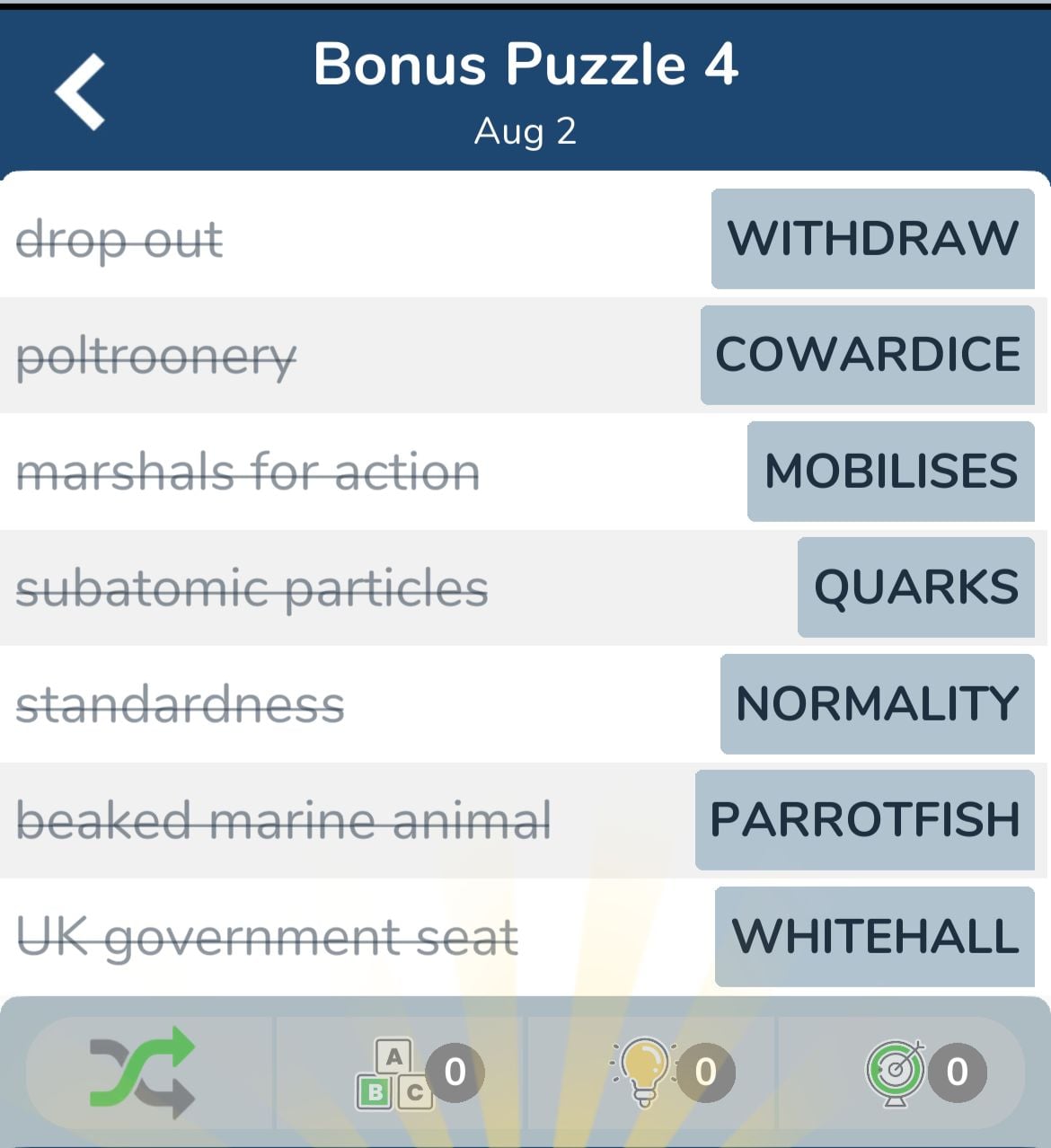The width and height of the screenshot is (1051, 1148).
Task: Use the target hint
Action: tap(896, 1072)
